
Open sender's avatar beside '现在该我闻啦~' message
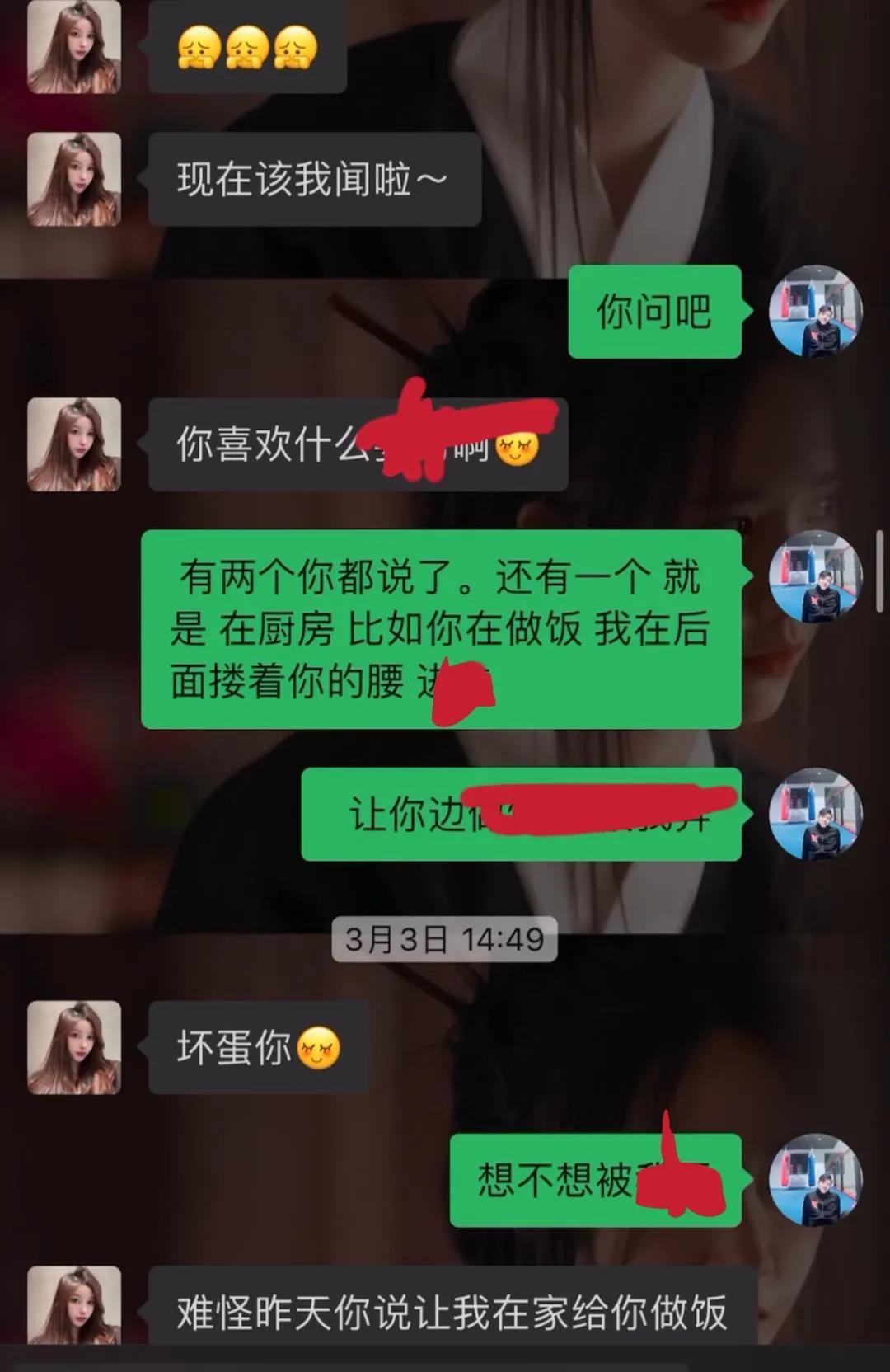[x=74, y=179]
